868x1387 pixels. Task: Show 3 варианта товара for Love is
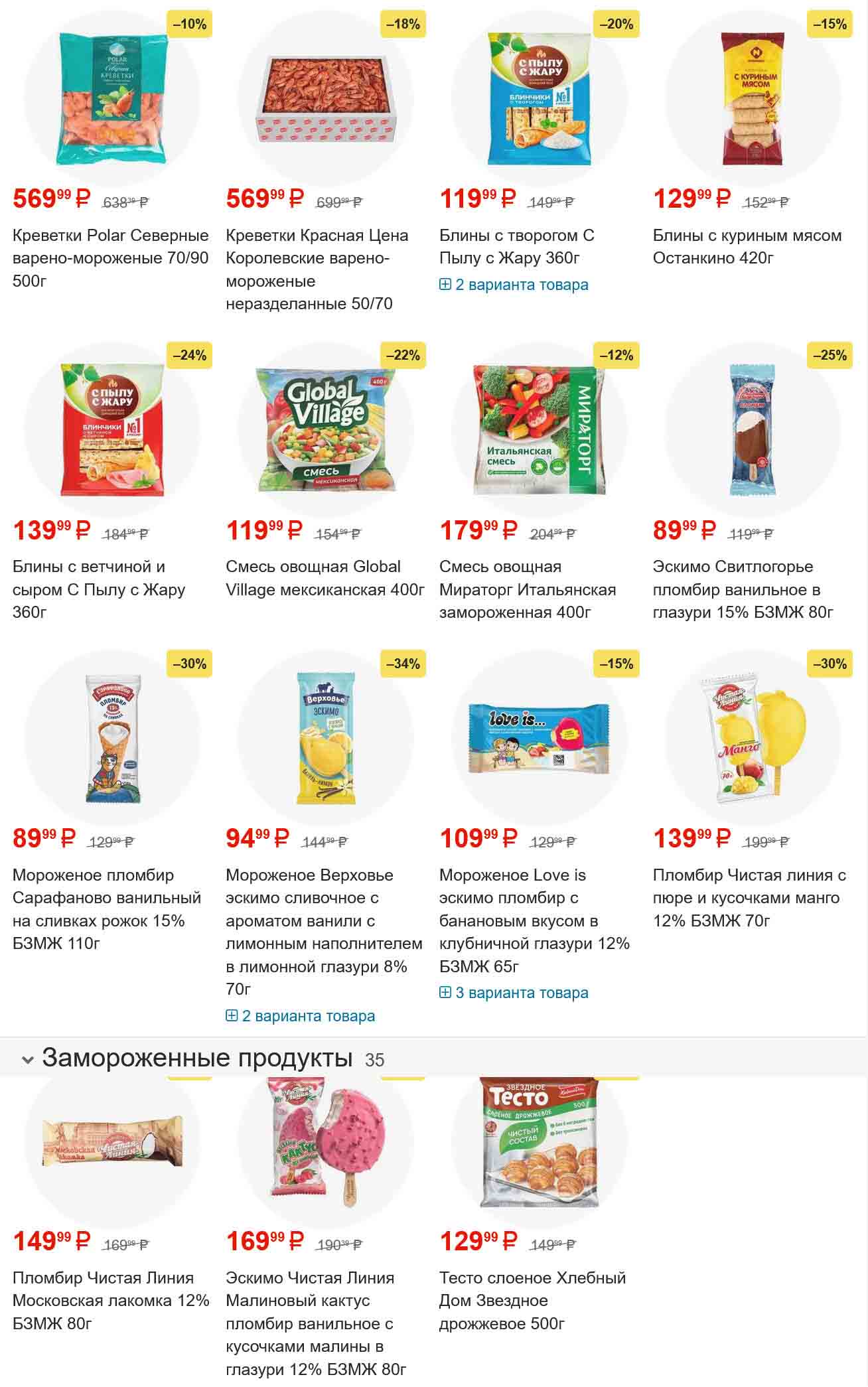click(514, 993)
